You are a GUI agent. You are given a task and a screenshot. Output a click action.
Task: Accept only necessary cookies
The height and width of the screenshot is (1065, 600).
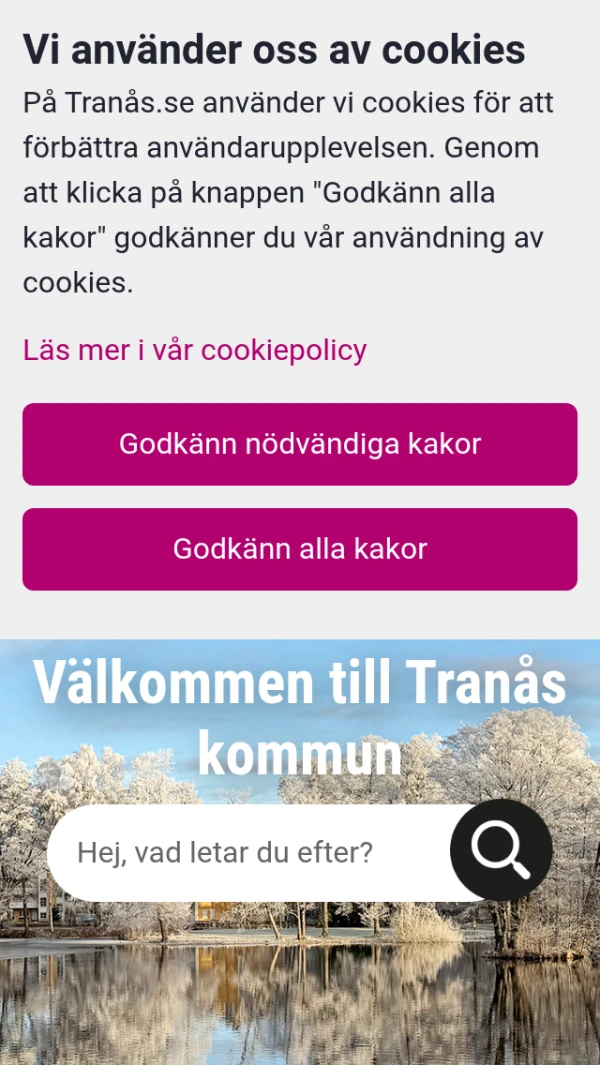(300, 444)
